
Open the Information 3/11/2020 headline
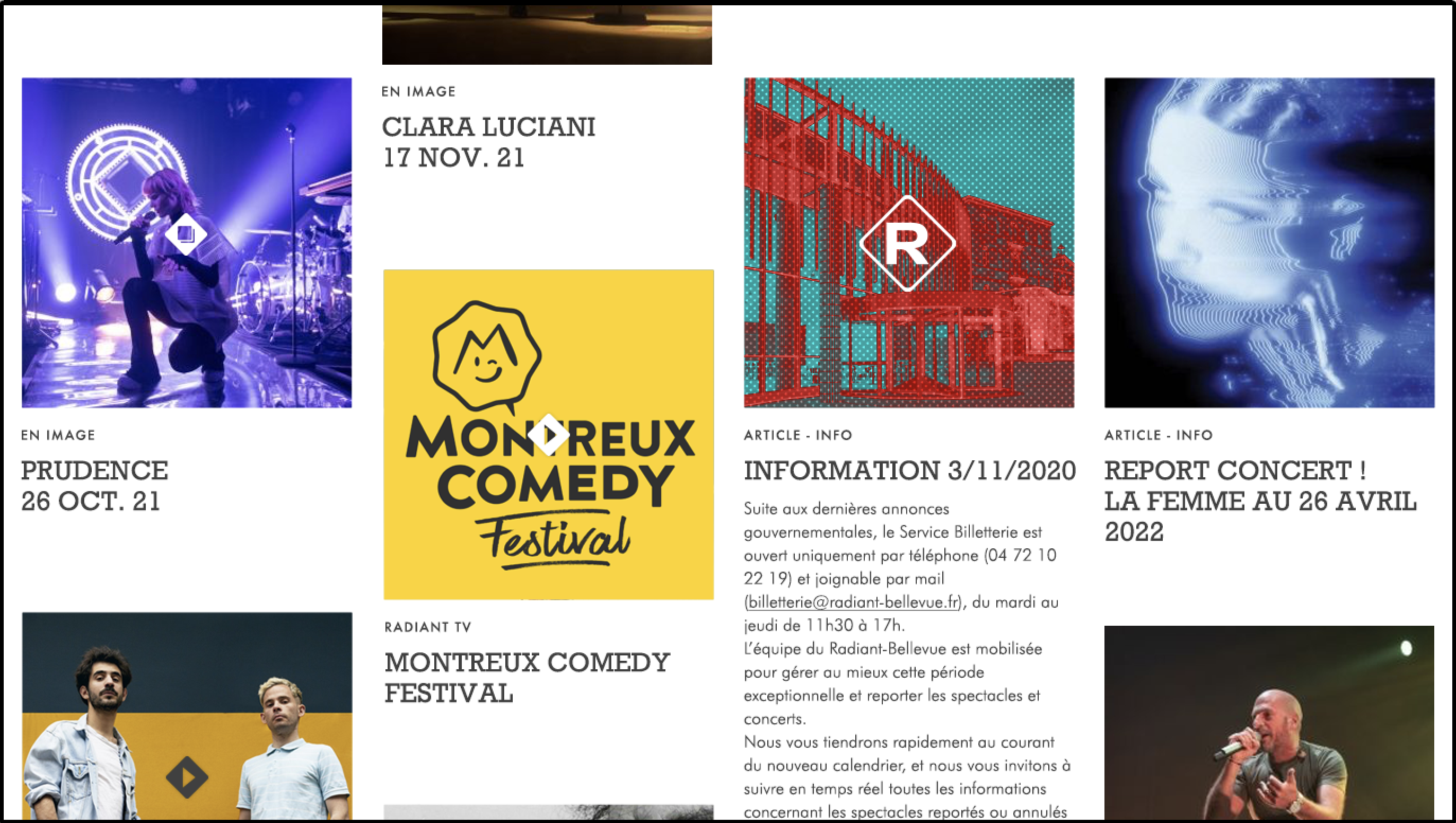(909, 471)
